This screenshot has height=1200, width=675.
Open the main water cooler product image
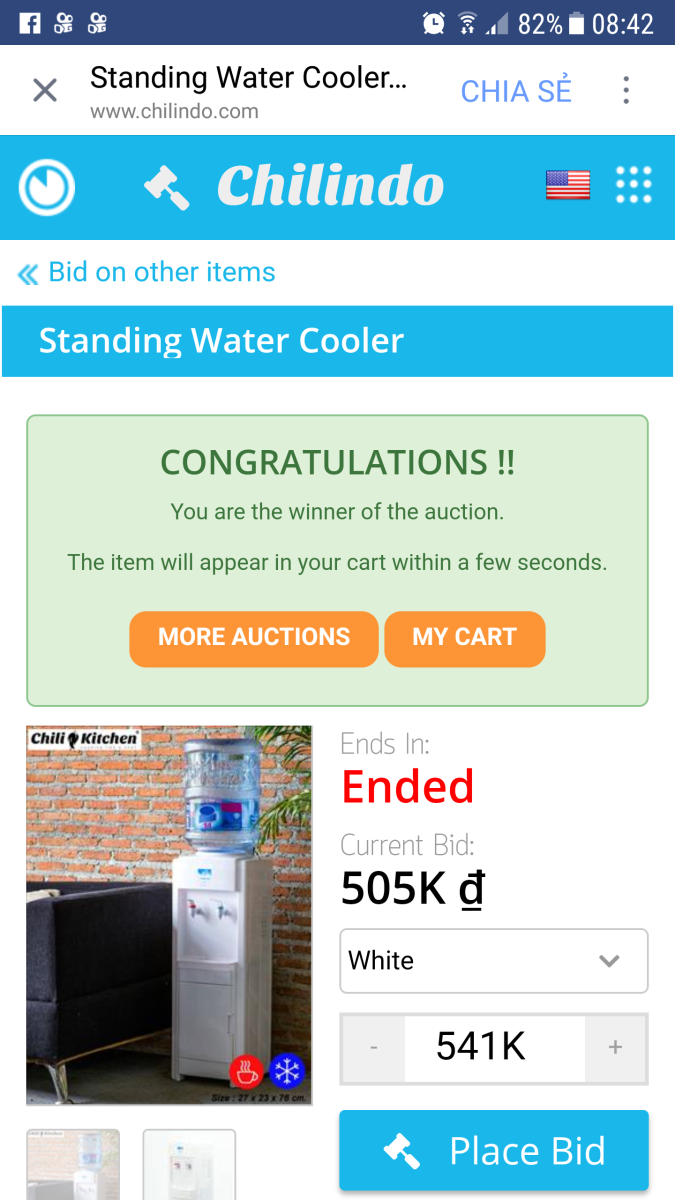(x=169, y=915)
